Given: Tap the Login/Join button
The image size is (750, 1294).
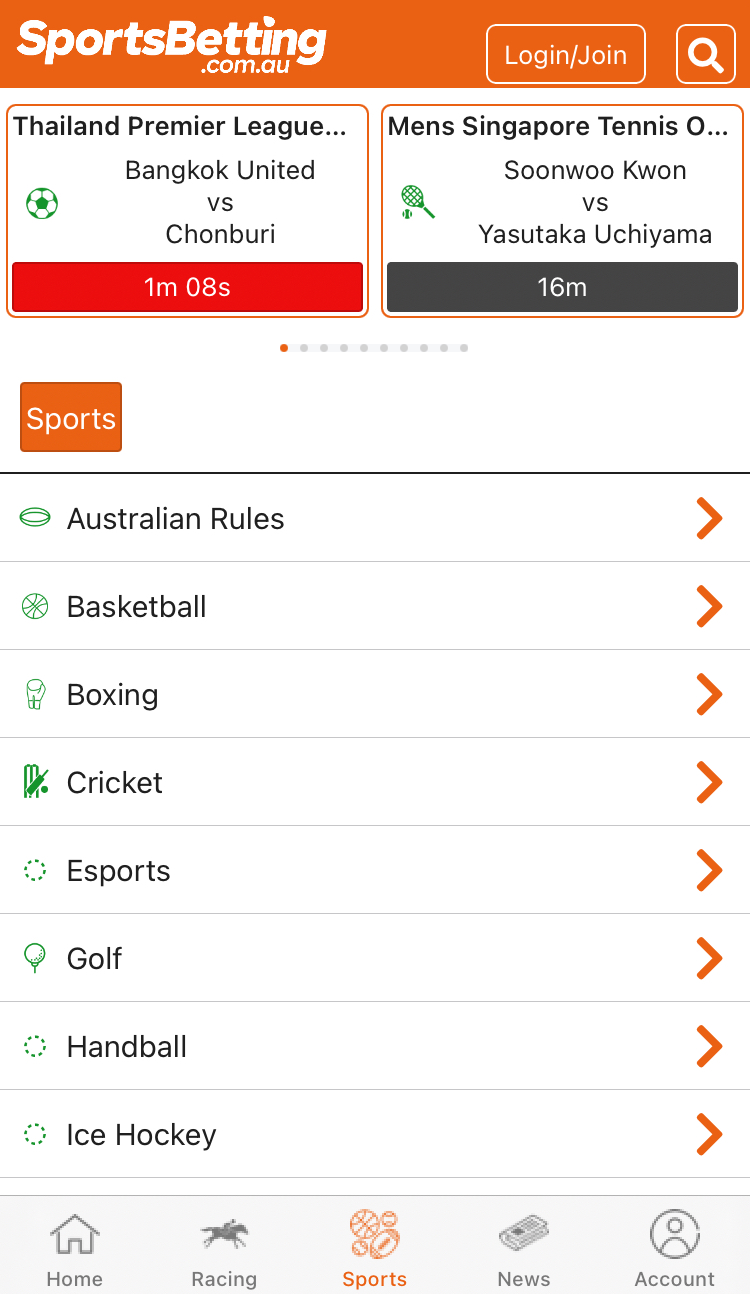Looking at the screenshot, I should [566, 54].
